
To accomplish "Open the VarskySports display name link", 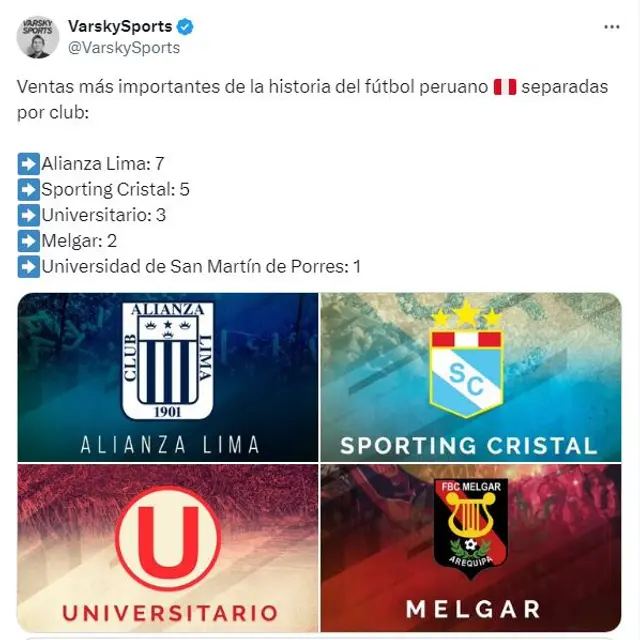I will (x=120, y=26).
